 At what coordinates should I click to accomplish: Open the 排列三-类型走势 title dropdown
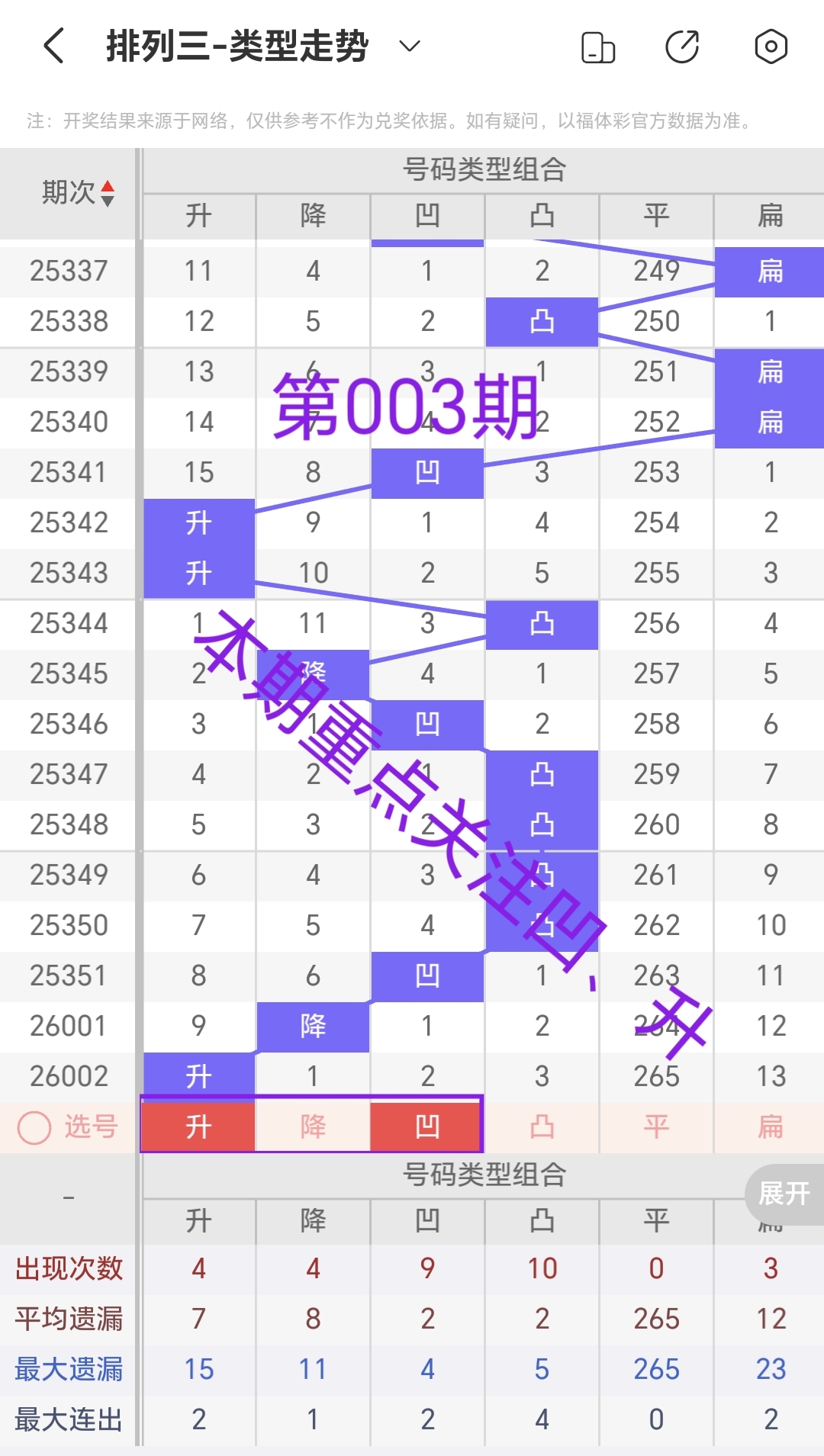pyautogui.click(x=409, y=47)
